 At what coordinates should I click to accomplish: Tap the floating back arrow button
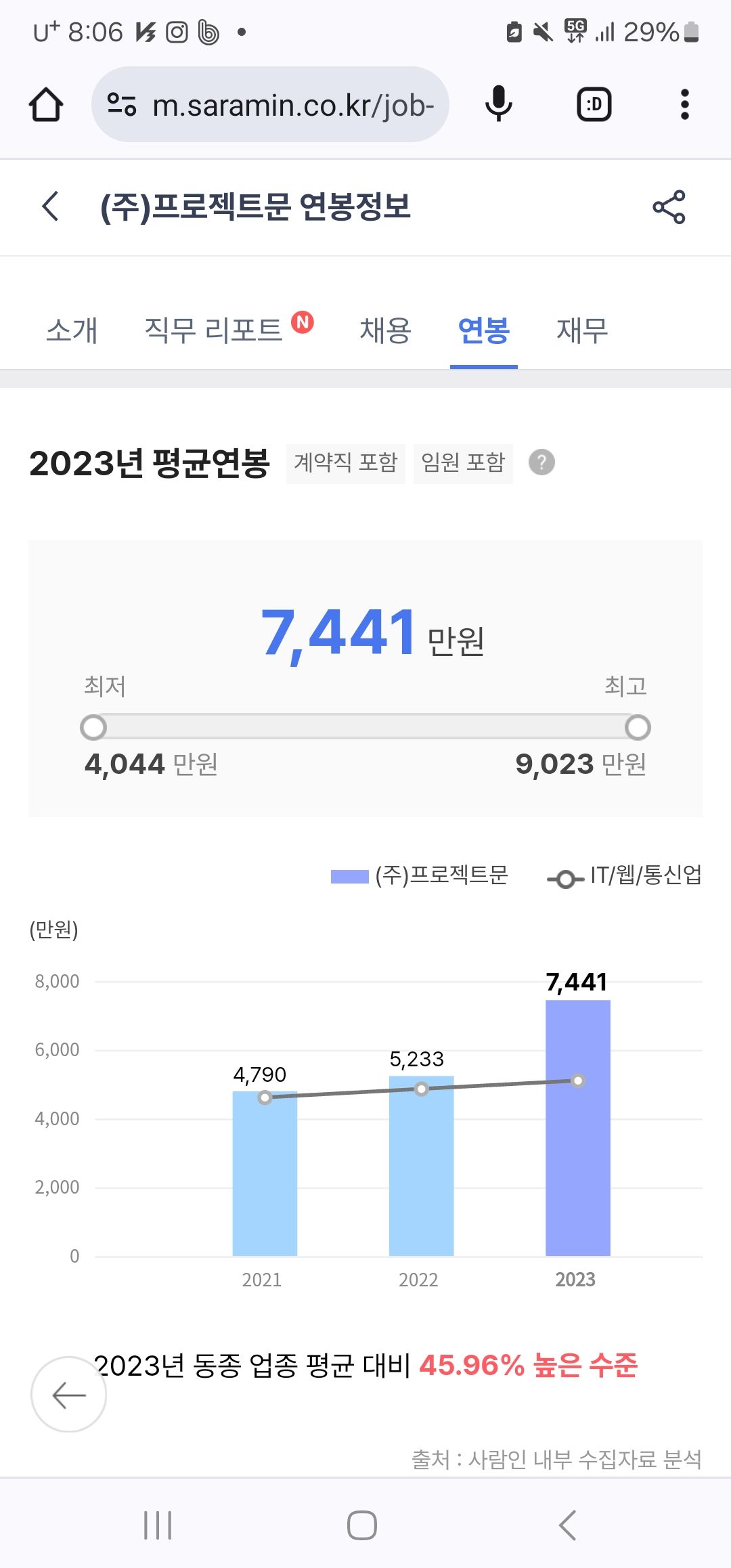coord(69,1395)
